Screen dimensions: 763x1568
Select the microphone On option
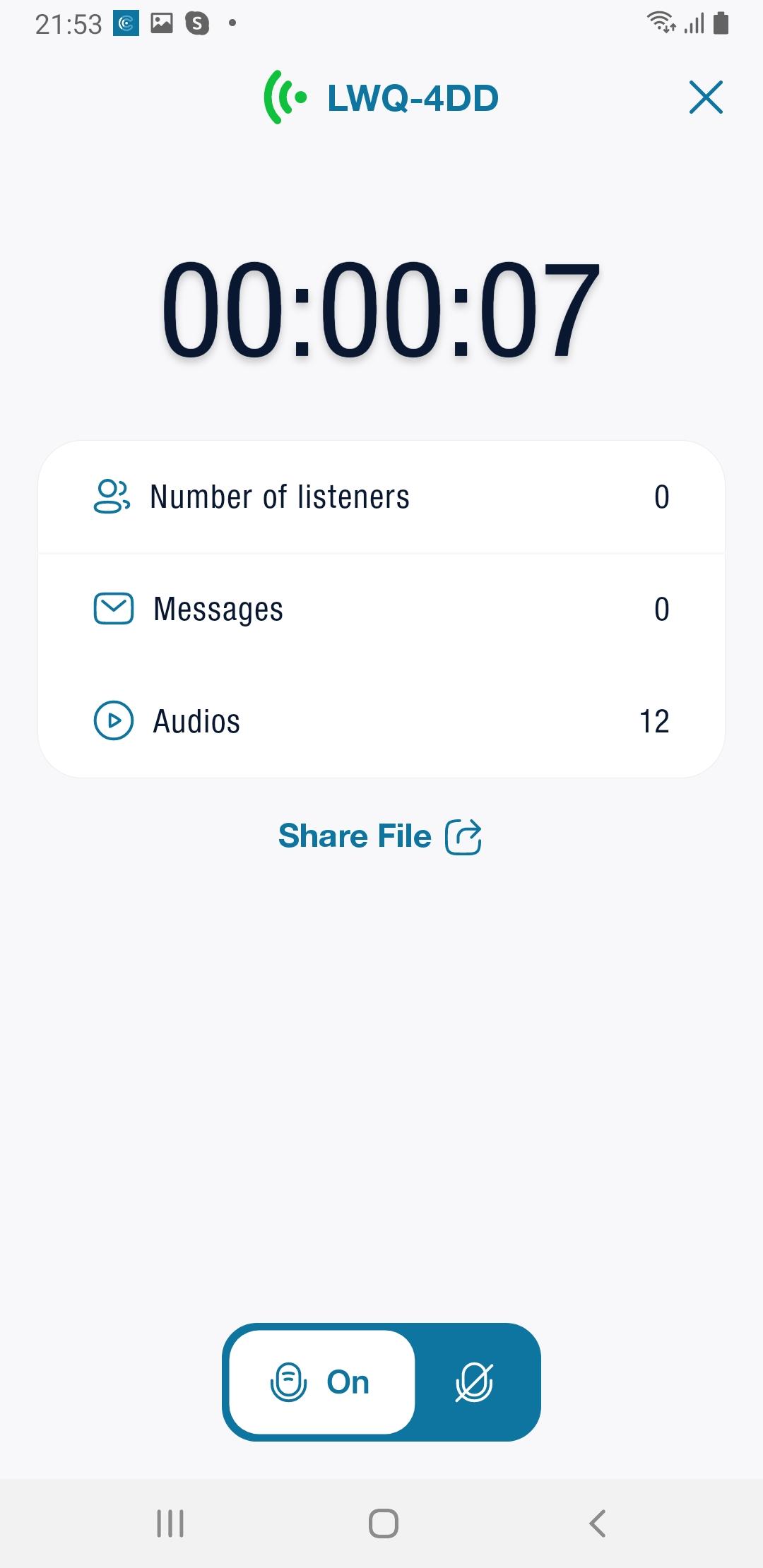click(x=322, y=1382)
